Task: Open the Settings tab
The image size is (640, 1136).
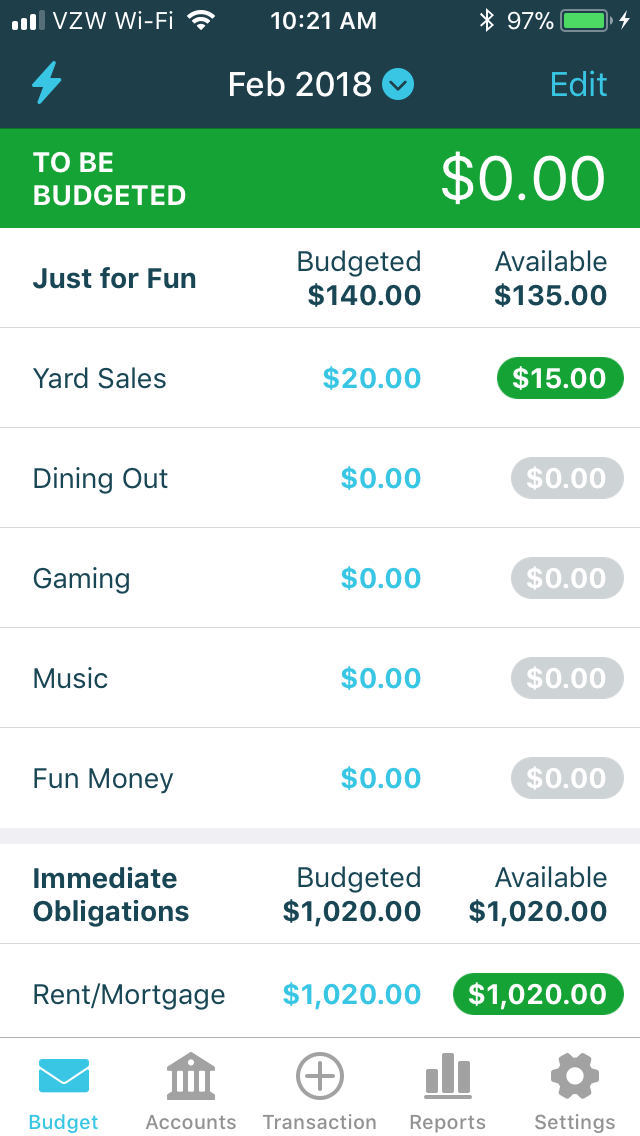Action: pyautogui.click(x=574, y=1090)
